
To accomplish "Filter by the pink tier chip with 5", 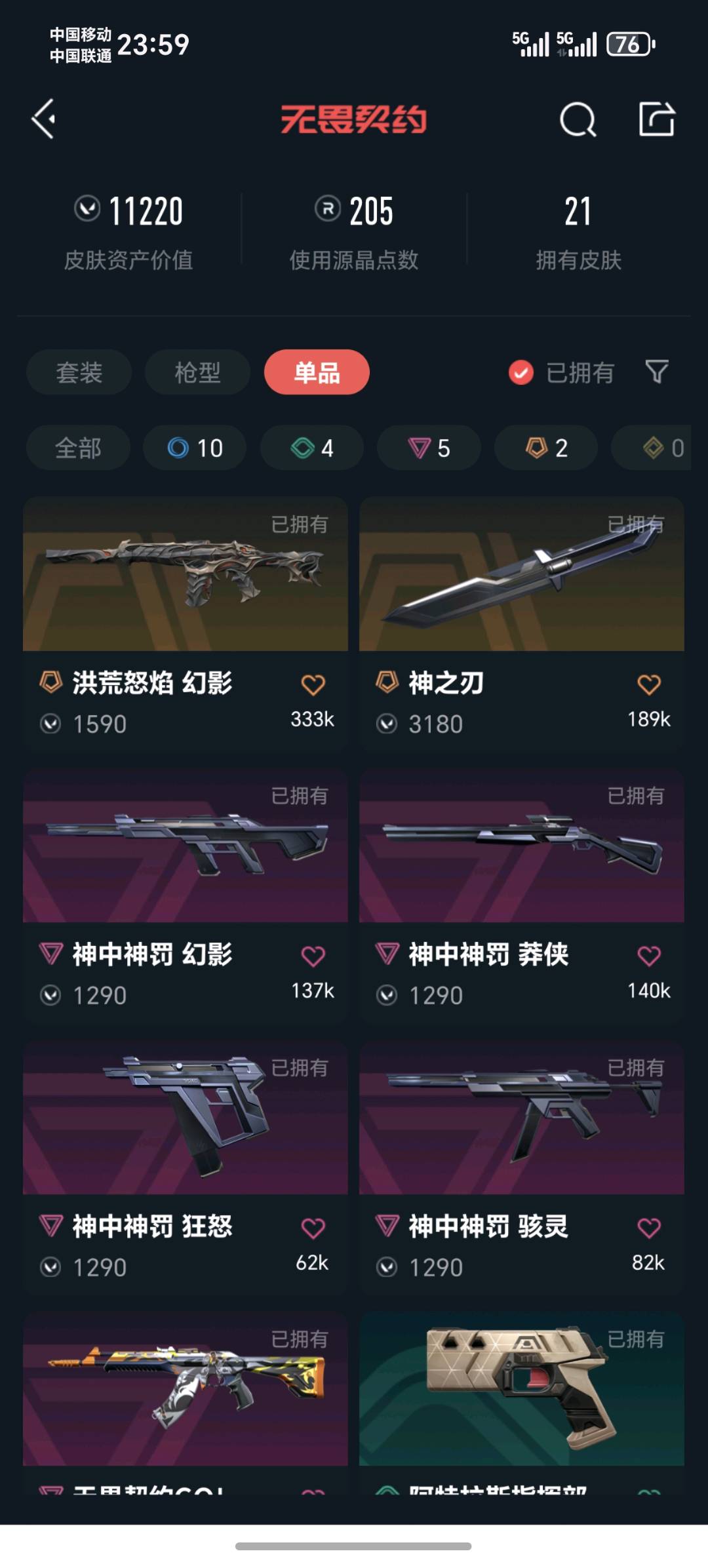I will click(x=429, y=448).
